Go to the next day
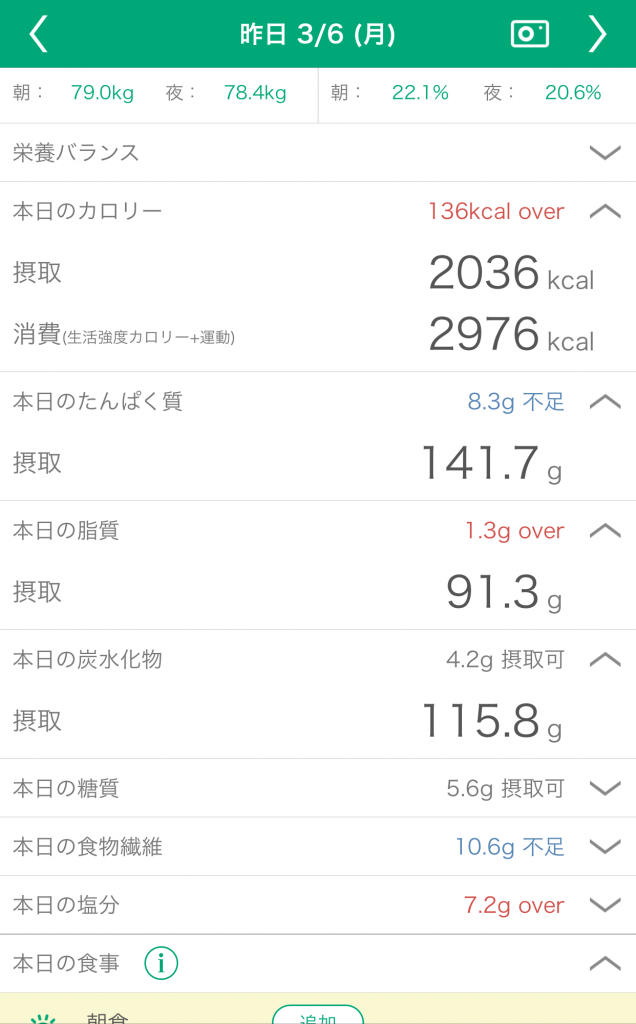Screen dimensions: 636x1024 pos(597,34)
